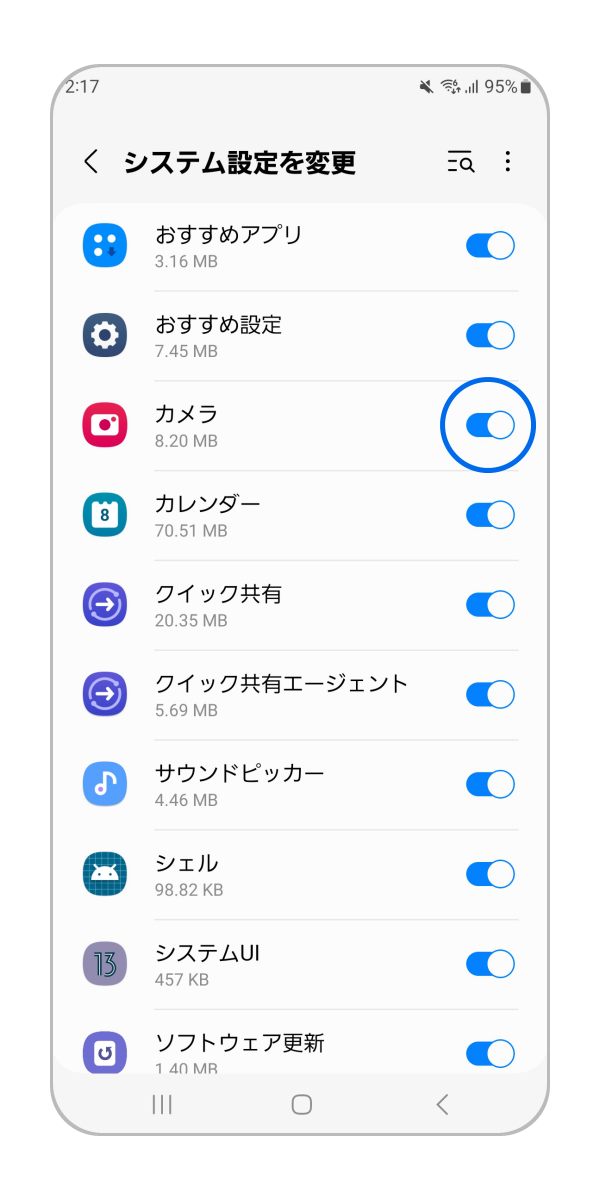
Task: Disable the おすすめ設定 switch
Action: click(x=490, y=335)
